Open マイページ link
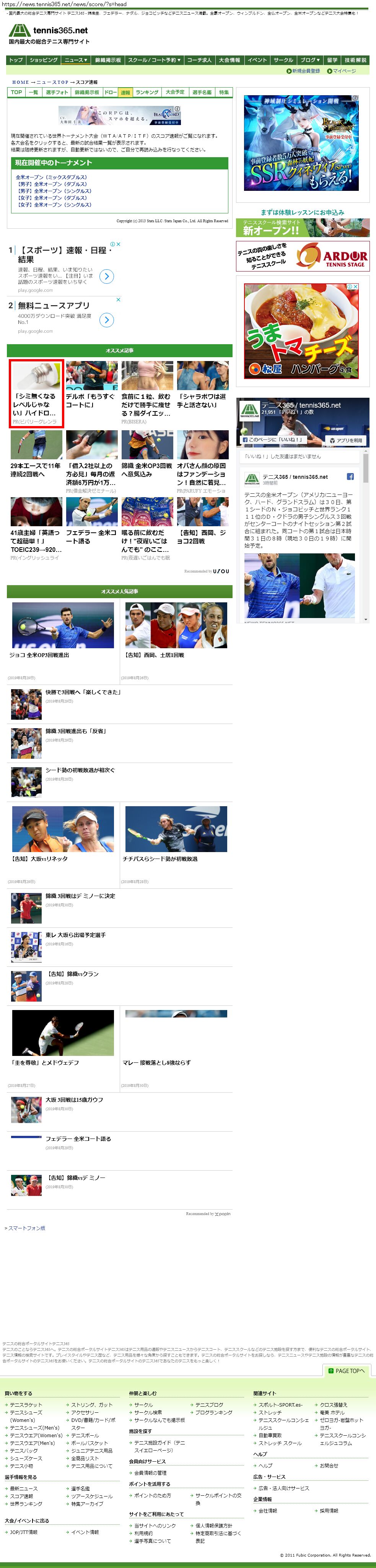This screenshot has height=1568, width=376. (x=341, y=71)
